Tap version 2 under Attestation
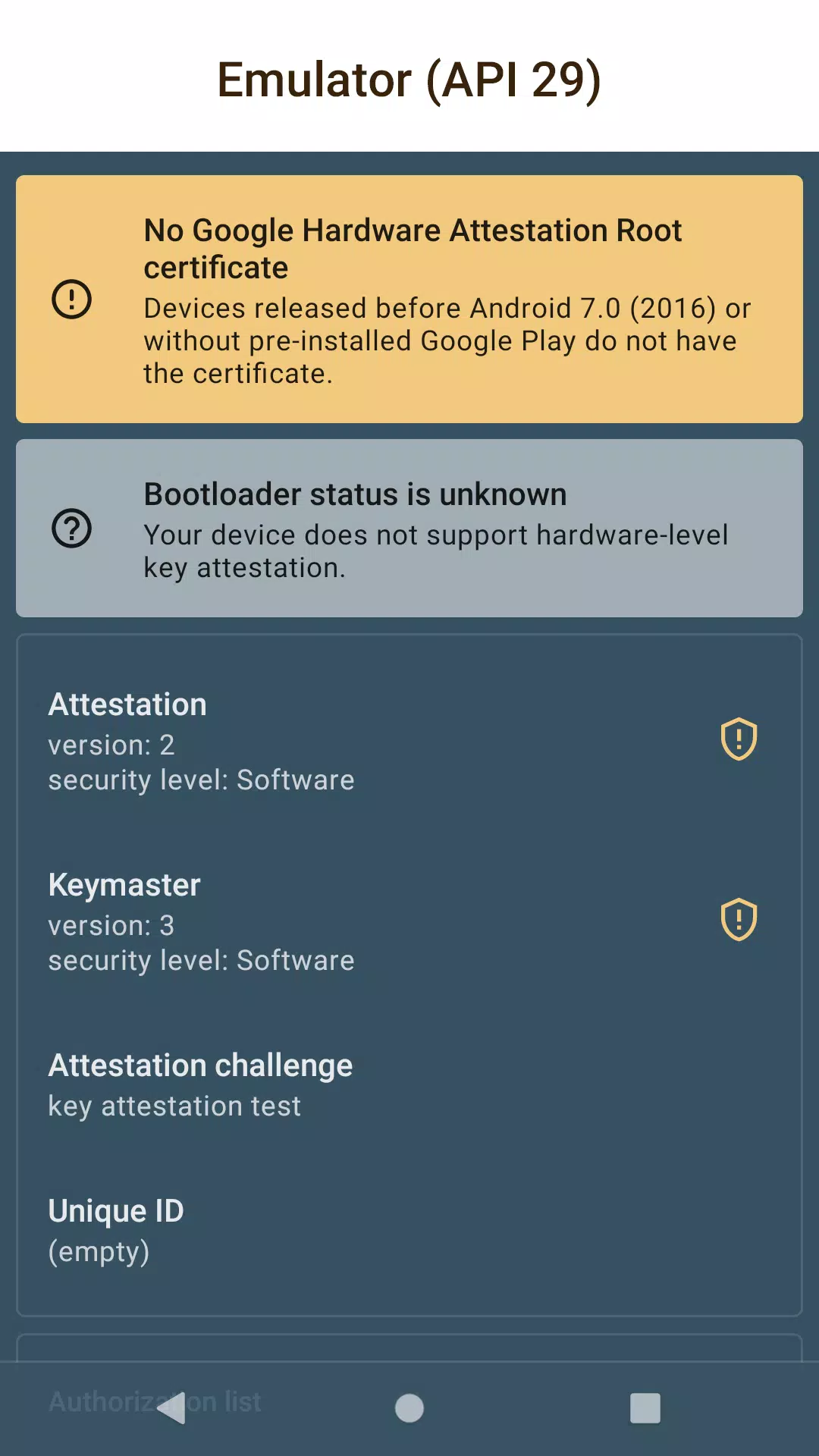The image size is (819, 1456). 111,745
